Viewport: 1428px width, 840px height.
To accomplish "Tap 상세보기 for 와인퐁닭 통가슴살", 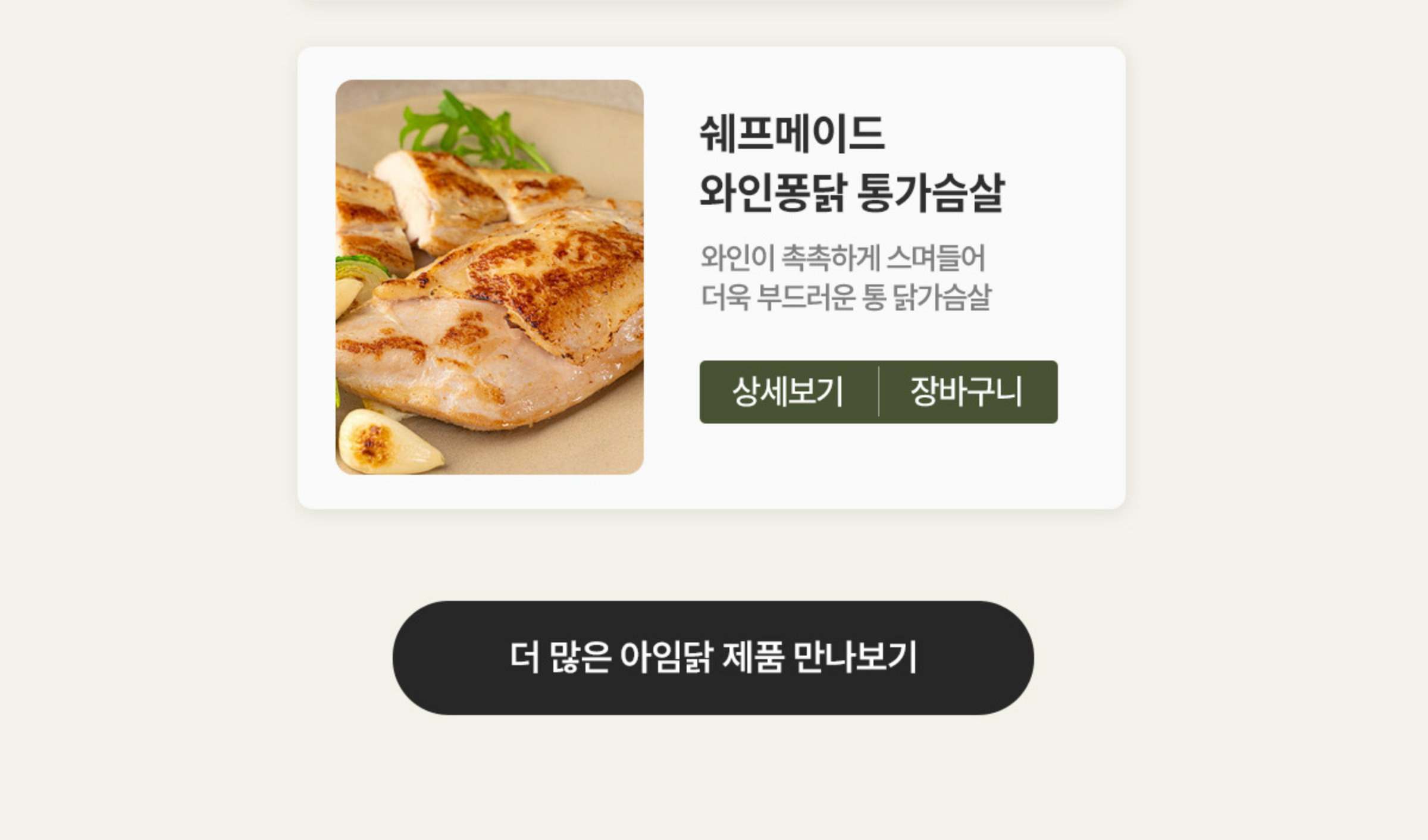I will (x=788, y=392).
